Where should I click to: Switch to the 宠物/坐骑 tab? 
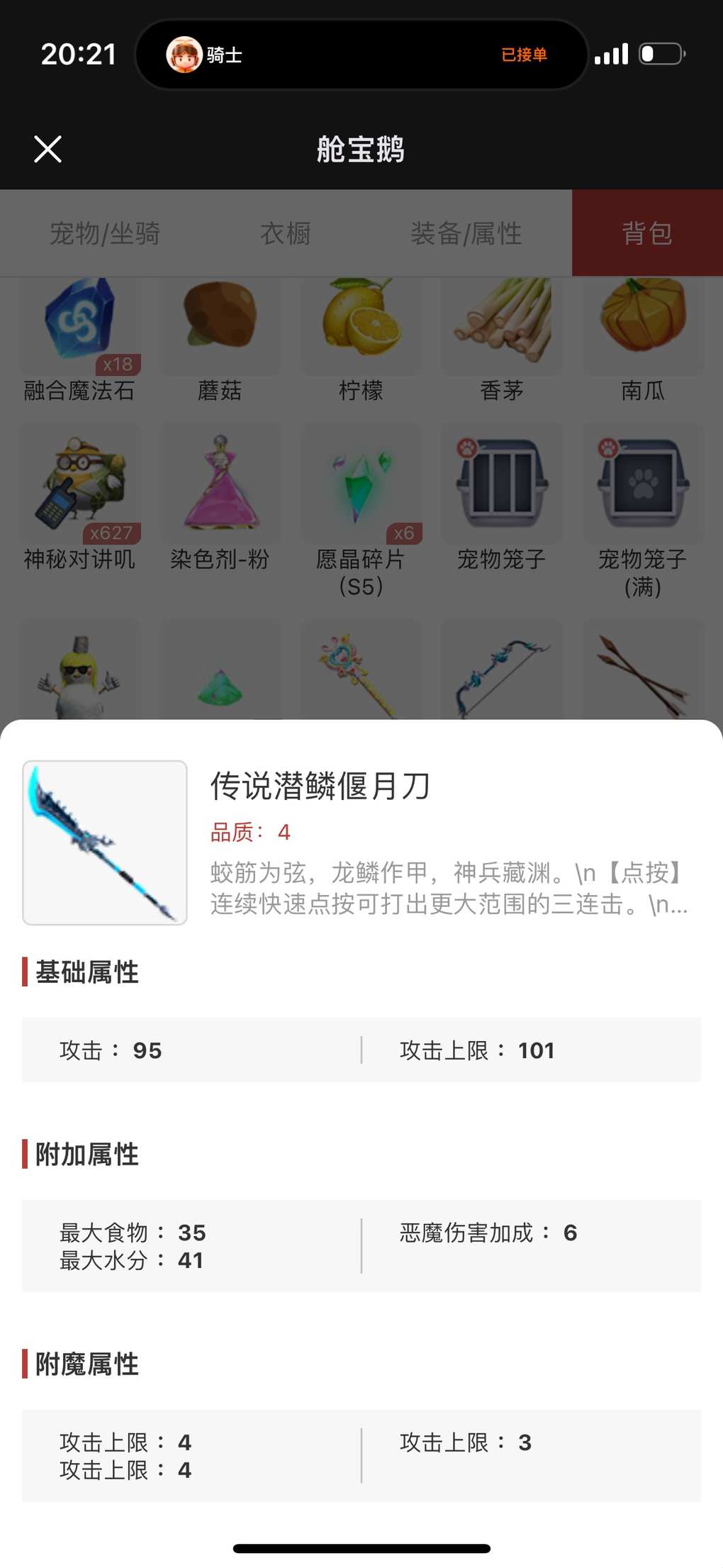pyautogui.click(x=105, y=233)
